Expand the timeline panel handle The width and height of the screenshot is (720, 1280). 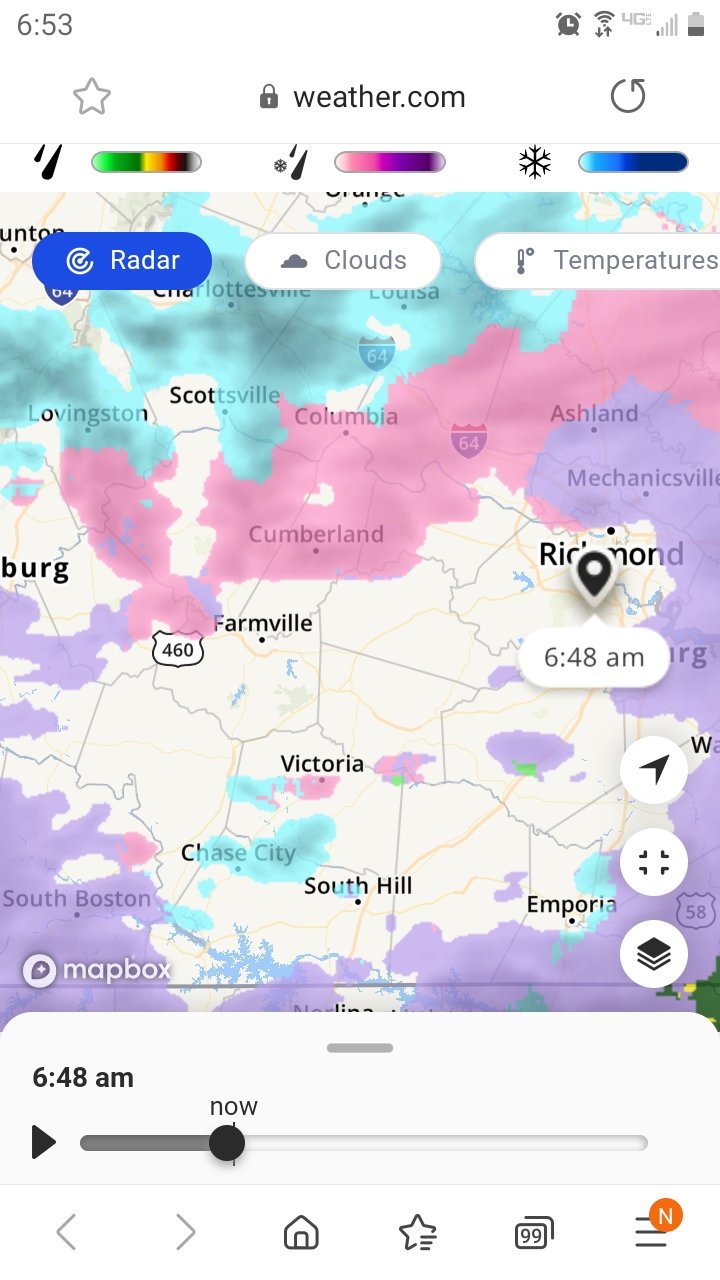point(360,1048)
